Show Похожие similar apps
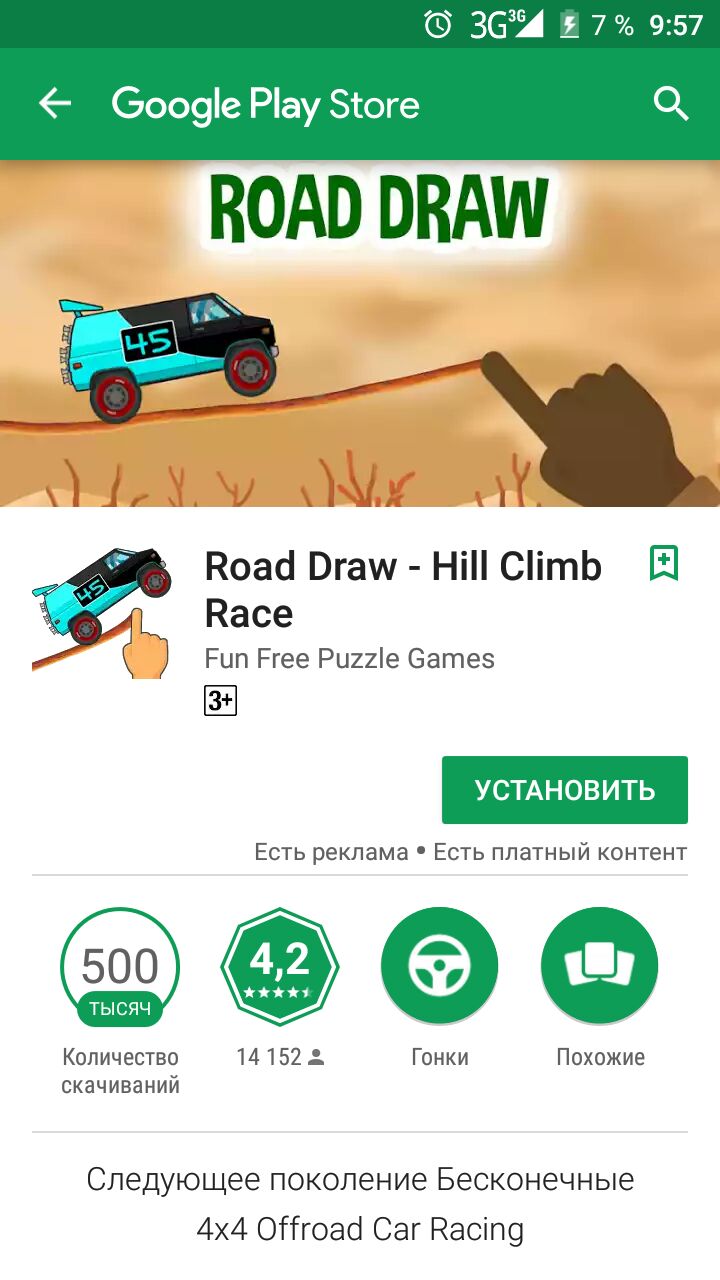This screenshot has height=1280, width=720. coord(599,967)
